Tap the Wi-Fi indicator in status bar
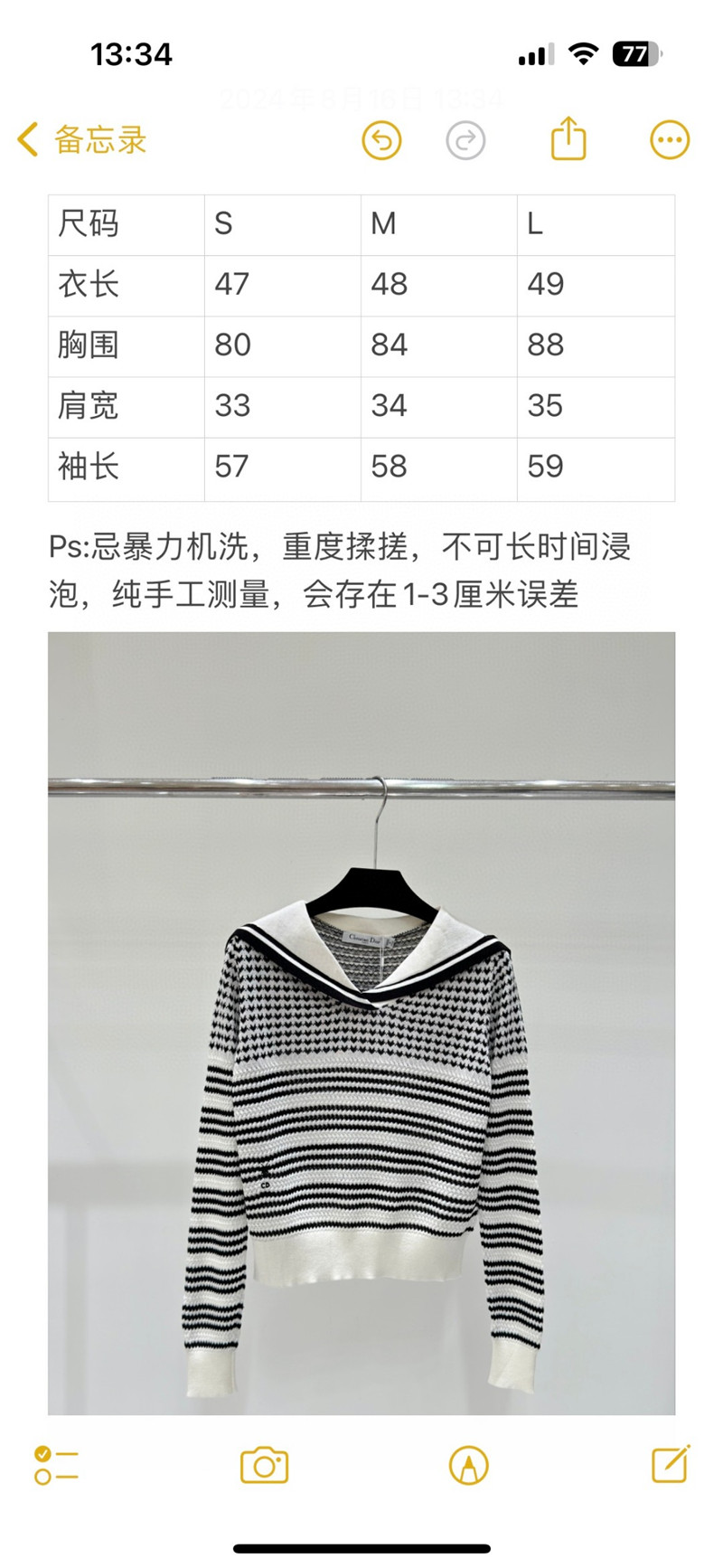 coord(583,54)
